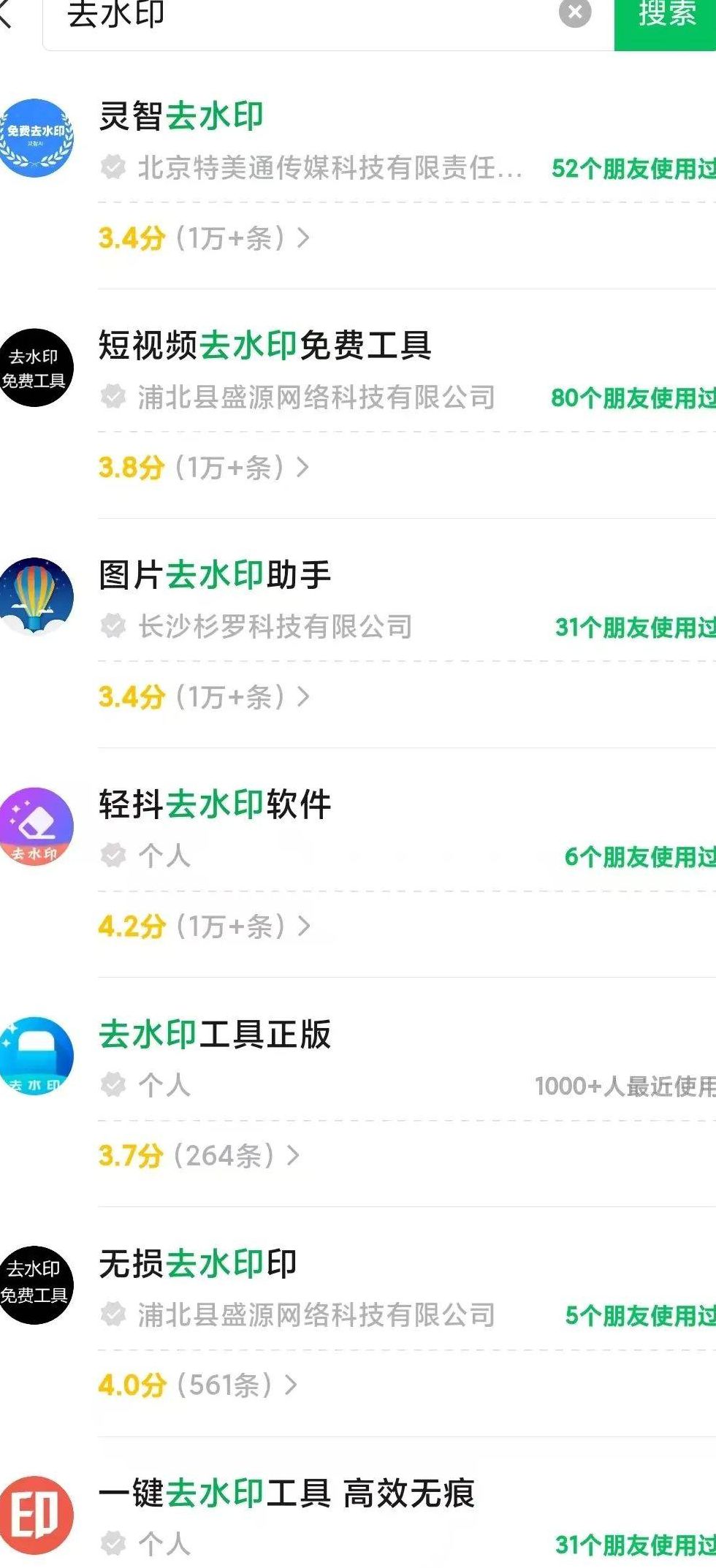The image size is (716, 1568).
Task: Go back using the top-left arrow
Action: pyautogui.click(x=7, y=15)
